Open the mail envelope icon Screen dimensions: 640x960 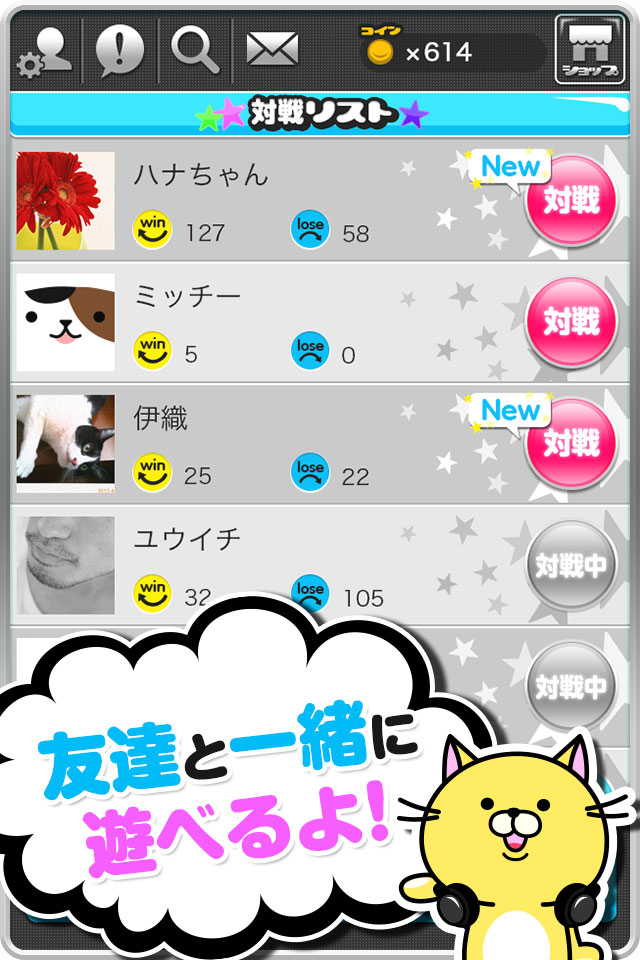point(272,48)
